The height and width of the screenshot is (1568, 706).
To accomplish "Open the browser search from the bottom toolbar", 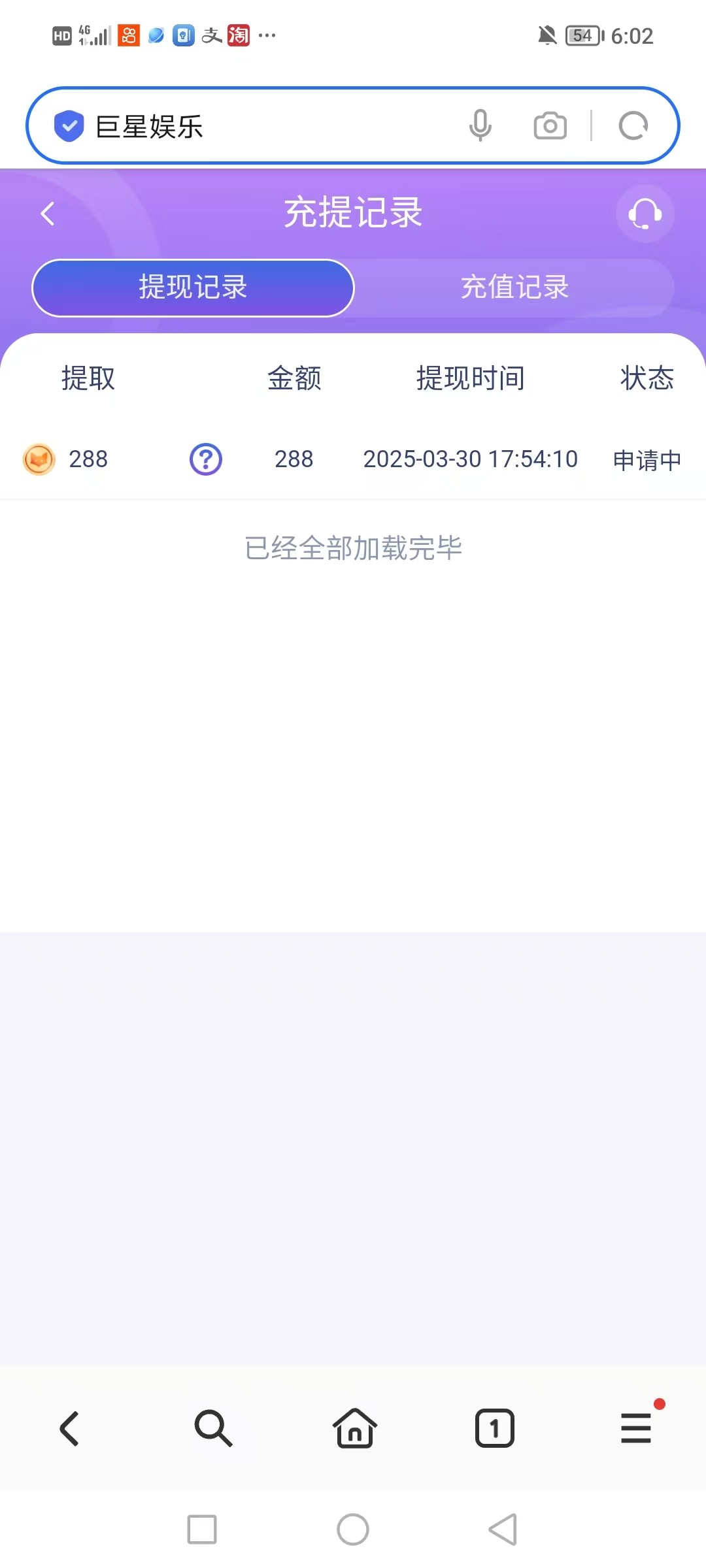I will [213, 1428].
